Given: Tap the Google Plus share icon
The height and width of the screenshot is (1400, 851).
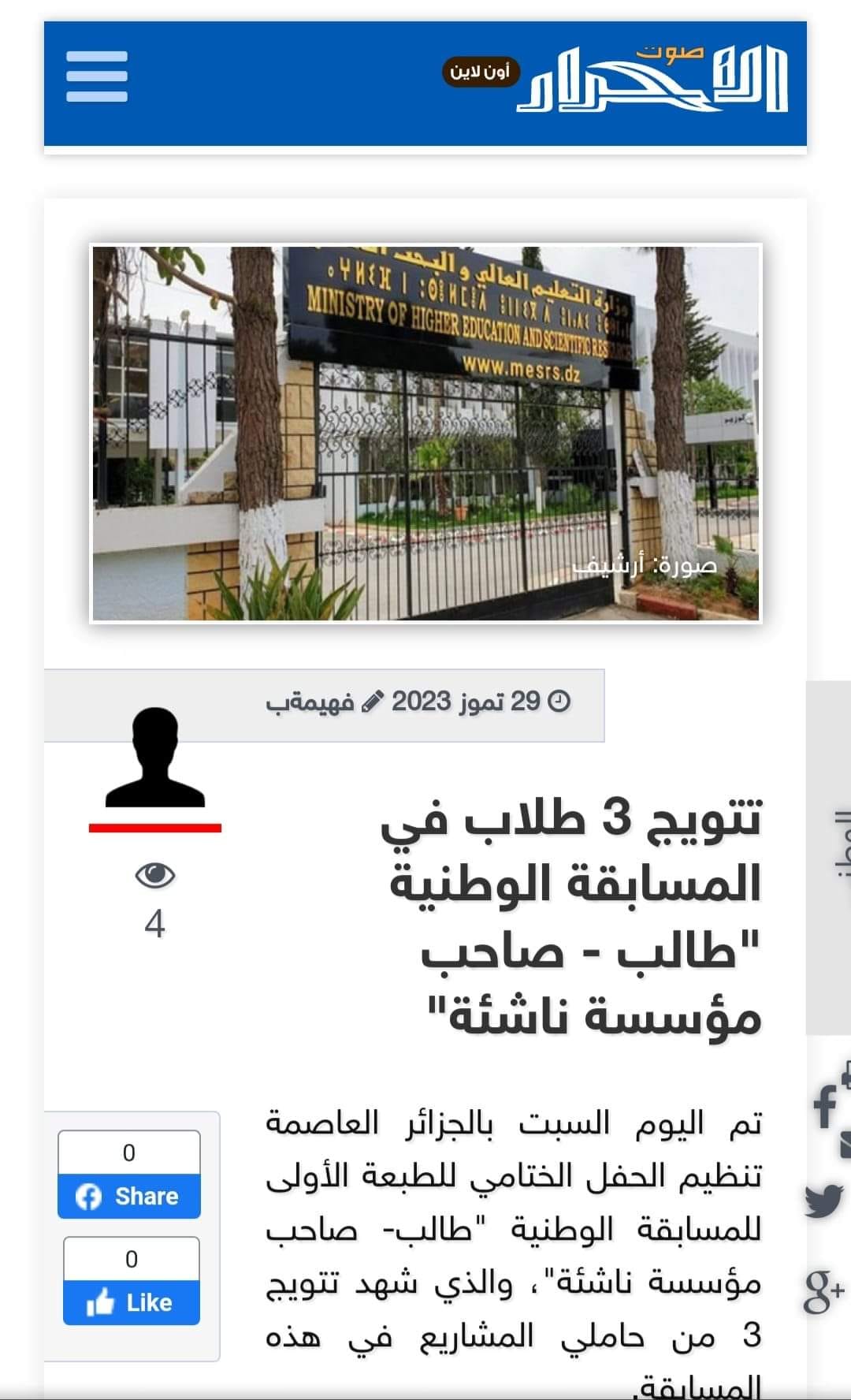Looking at the screenshot, I should pos(823,1292).
